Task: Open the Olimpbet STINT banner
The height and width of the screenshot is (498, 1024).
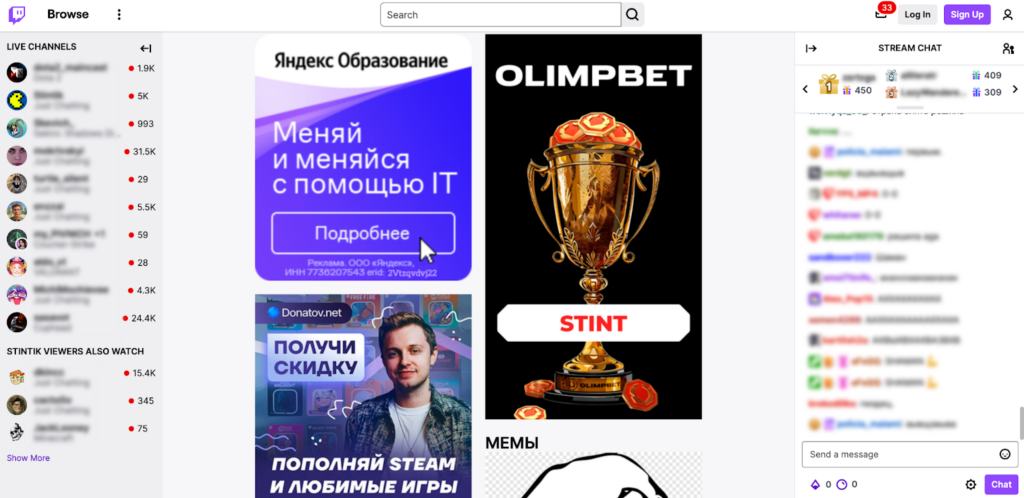Action: pos(593,226)
